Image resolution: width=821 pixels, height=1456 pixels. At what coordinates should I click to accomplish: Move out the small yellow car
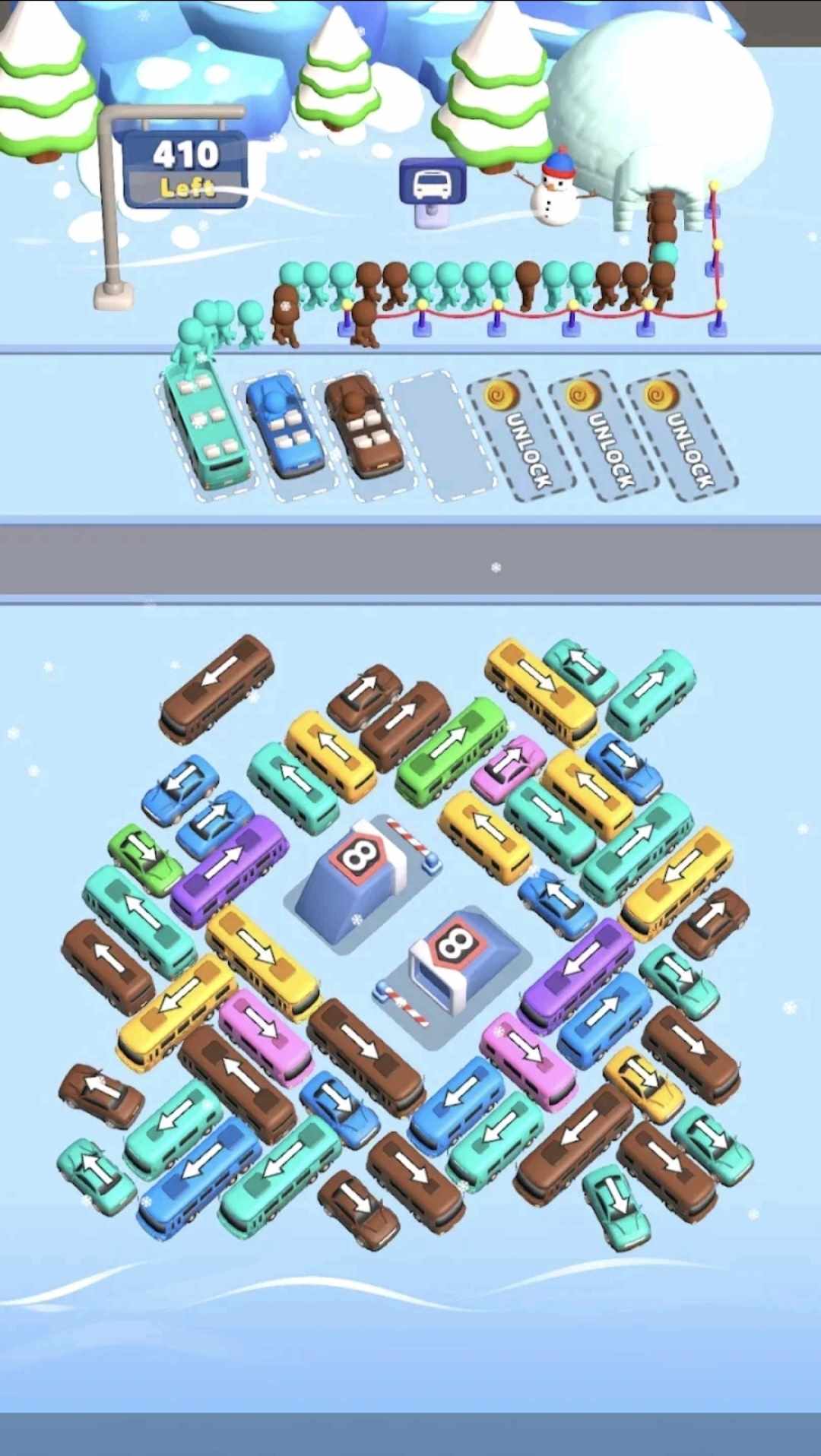pyautogui.click(x=644, y=1084)
